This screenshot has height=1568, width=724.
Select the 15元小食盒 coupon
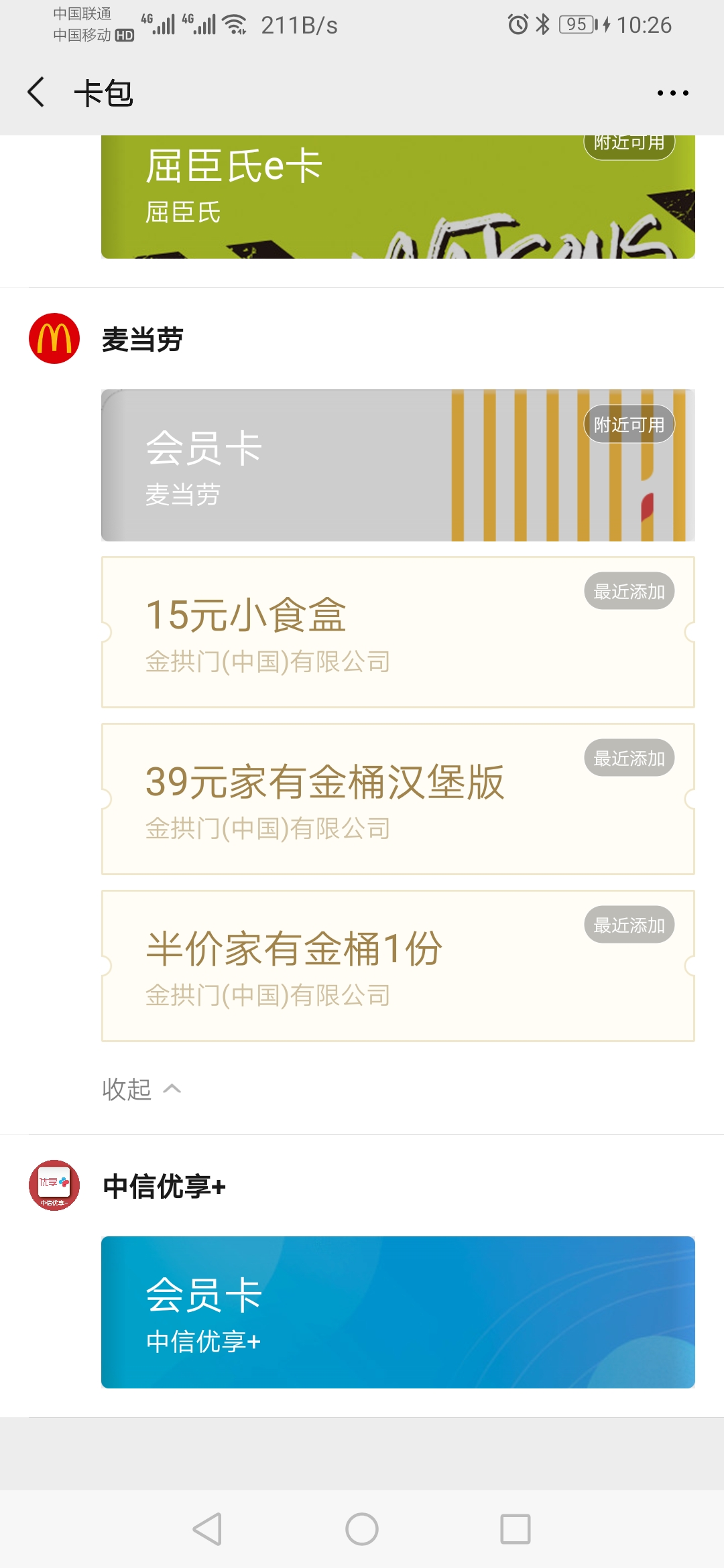398,632
